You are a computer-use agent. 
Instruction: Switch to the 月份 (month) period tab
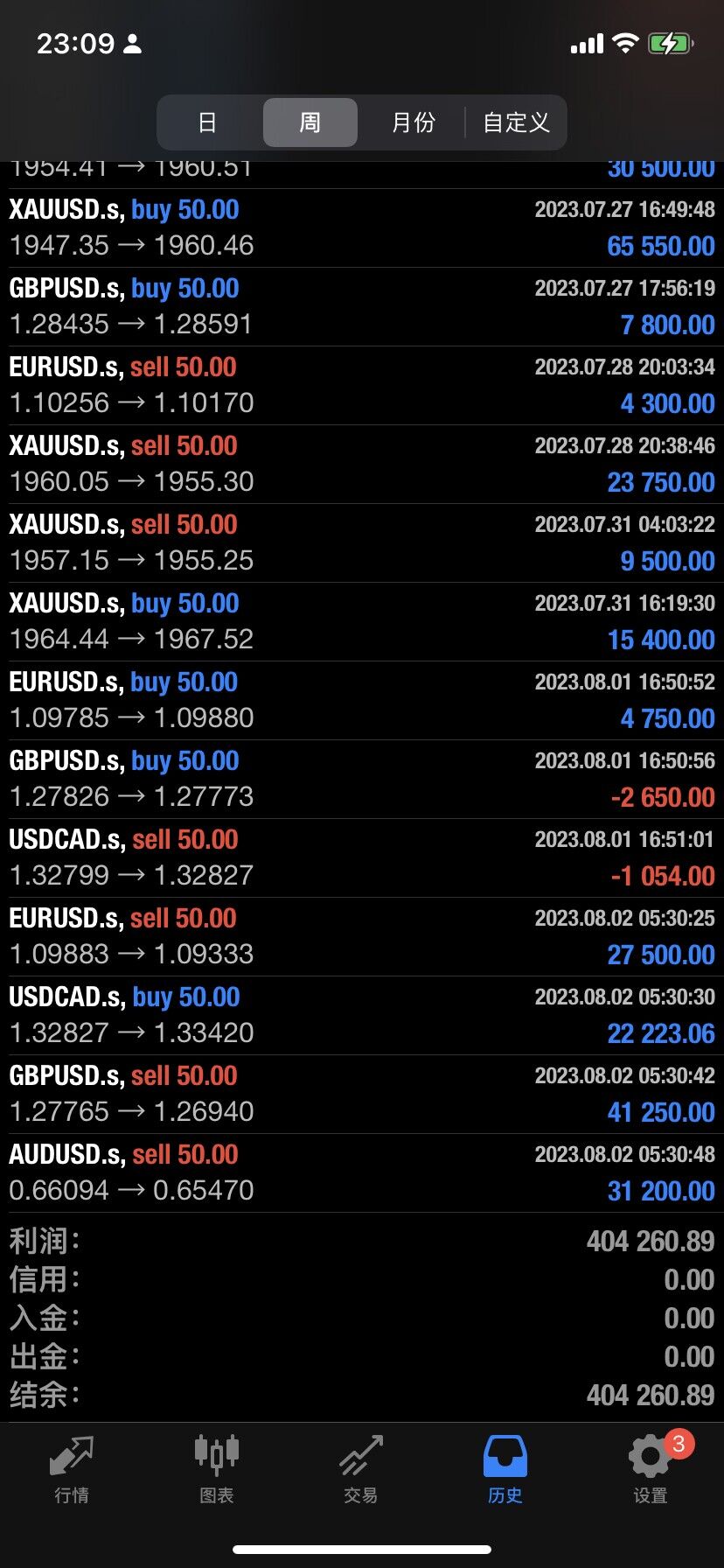[x=413, y=122]
